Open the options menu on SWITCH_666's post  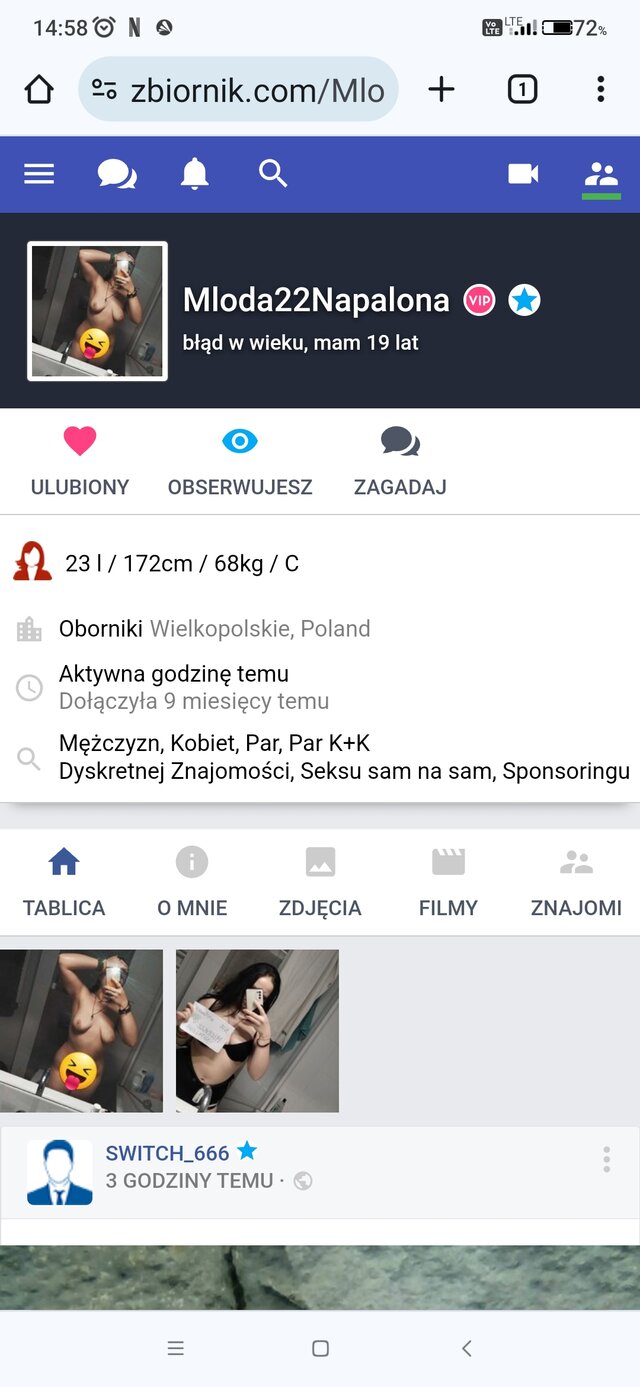tap(606, 1160)
